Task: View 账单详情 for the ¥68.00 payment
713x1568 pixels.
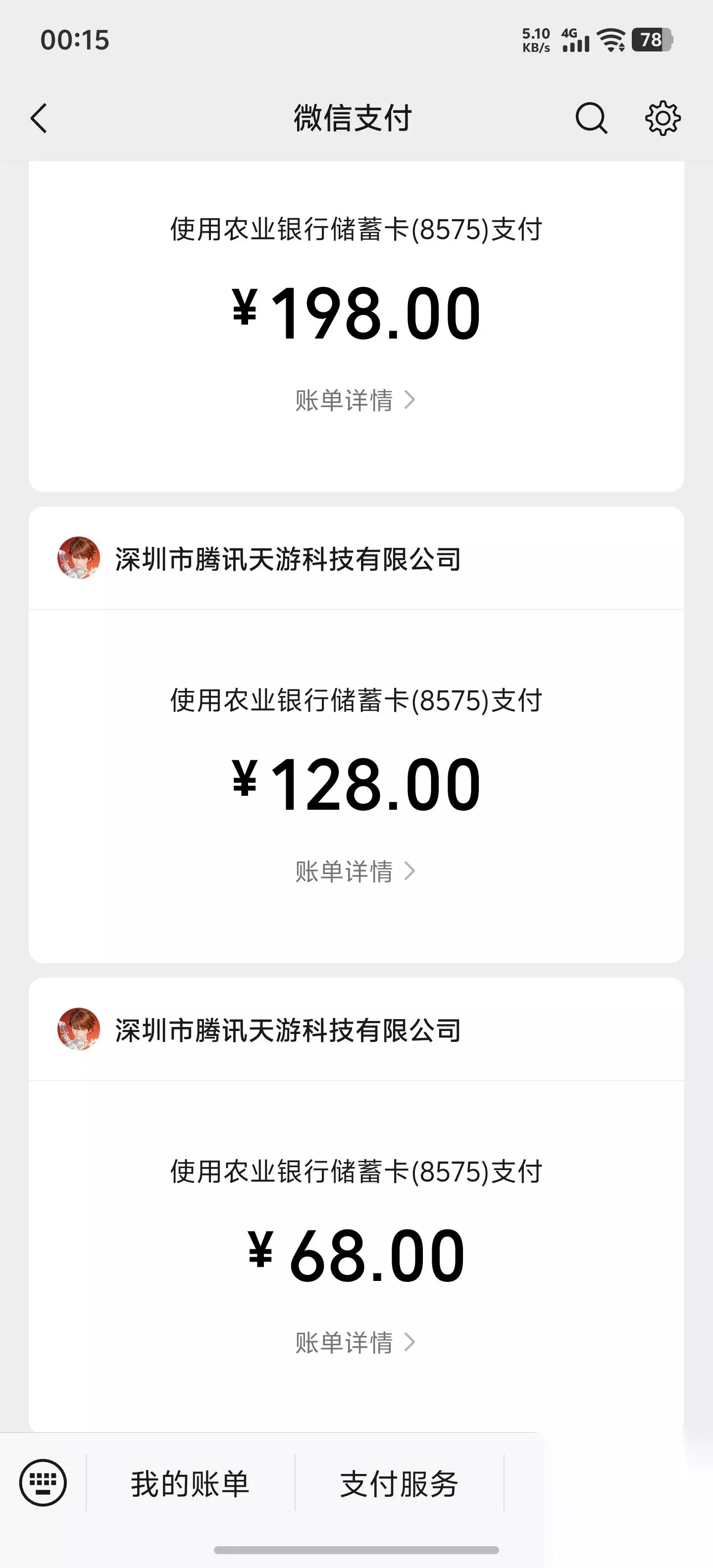Action: click(x=356, y=1343)
